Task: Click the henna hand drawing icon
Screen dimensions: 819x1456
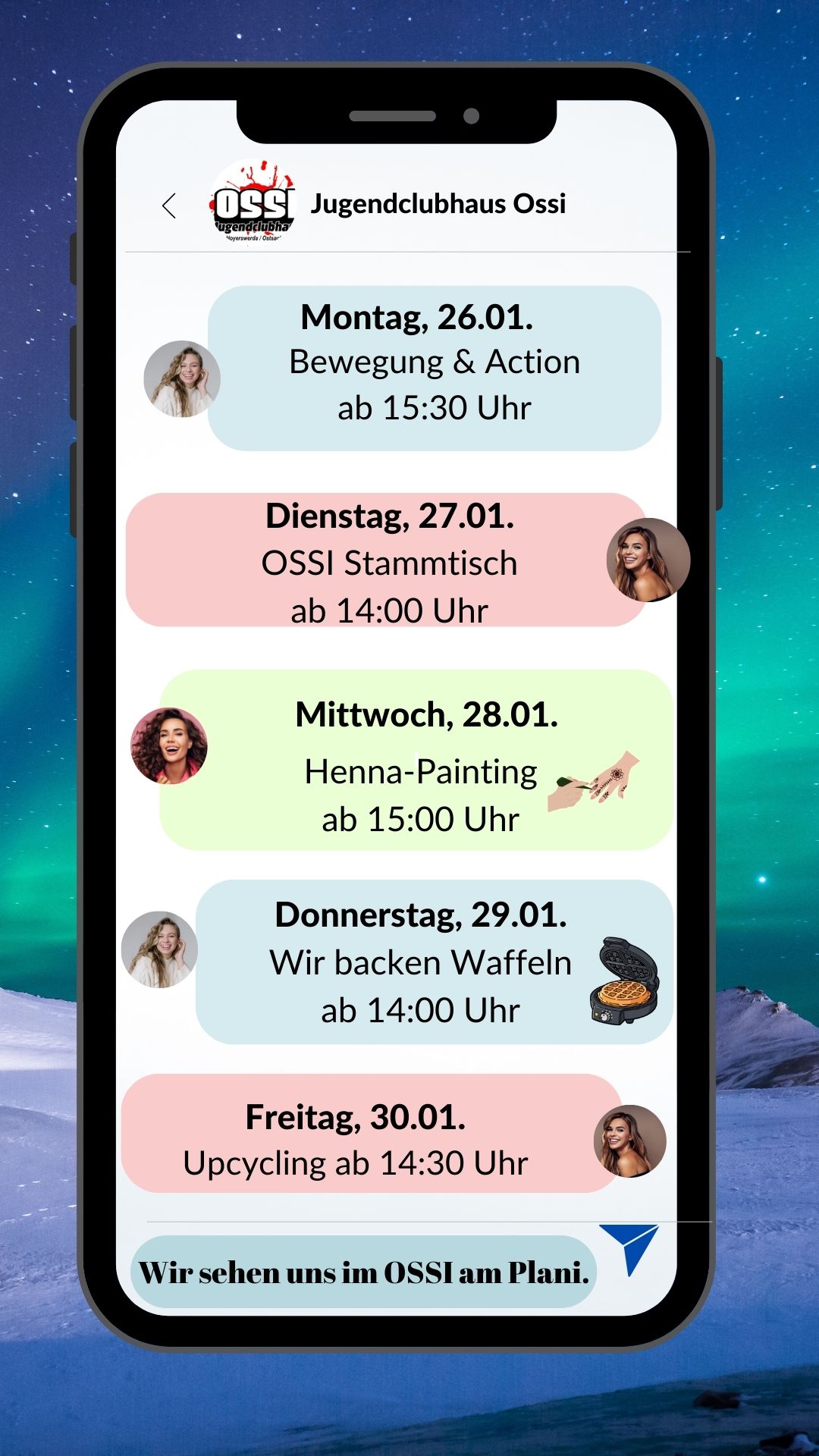Action: pyautogui.click(x=598, y=781)
